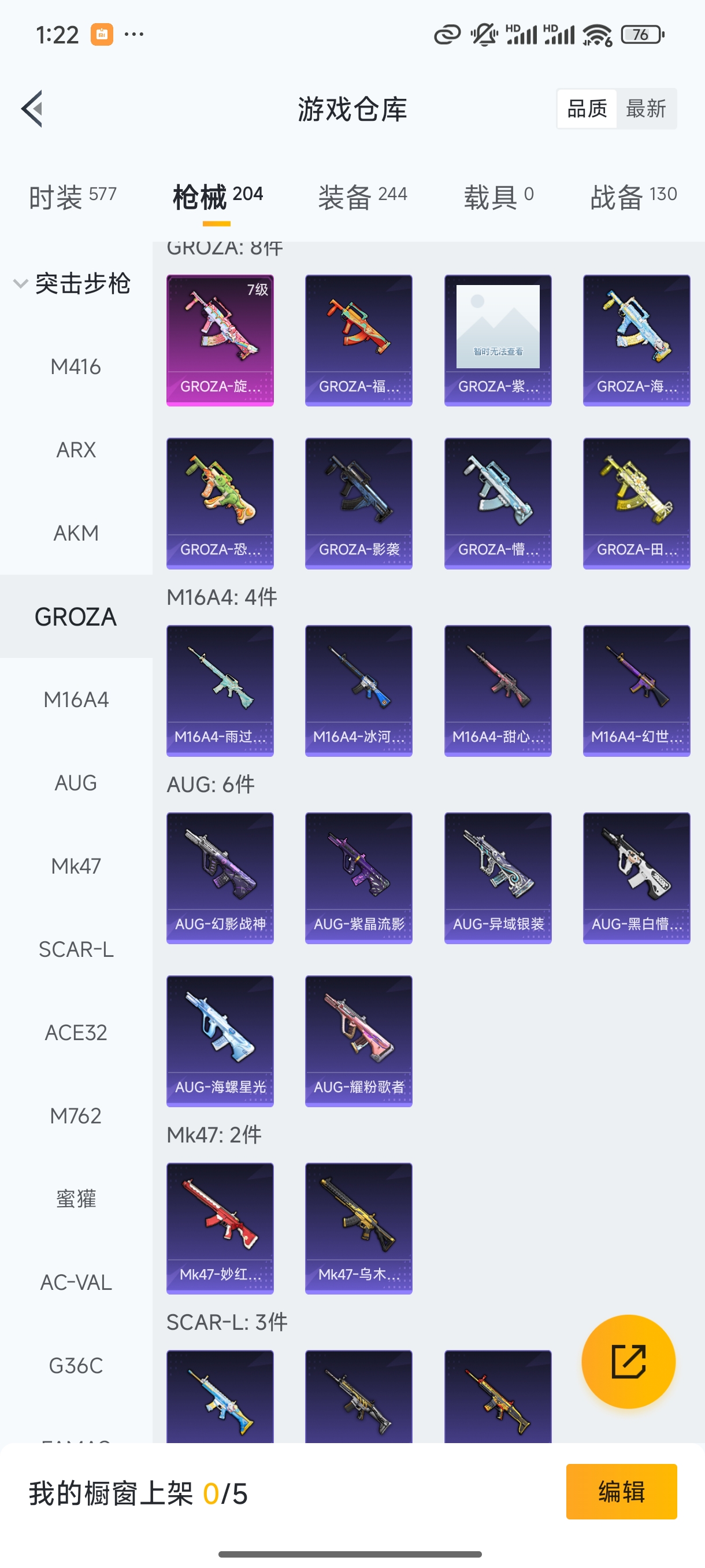
Task: Switch to the 战备 tab
Action: coord(633,197)
